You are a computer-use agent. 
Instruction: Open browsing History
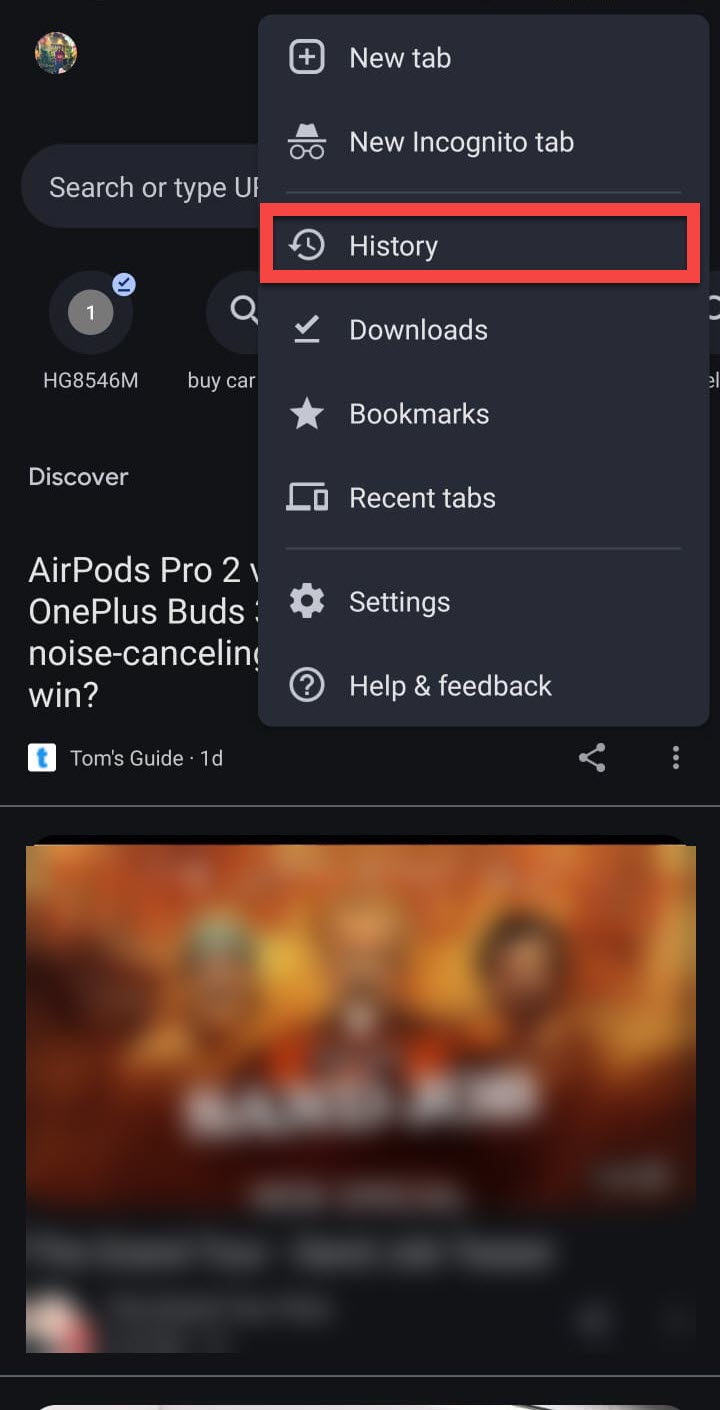click(x=393, y=246)
